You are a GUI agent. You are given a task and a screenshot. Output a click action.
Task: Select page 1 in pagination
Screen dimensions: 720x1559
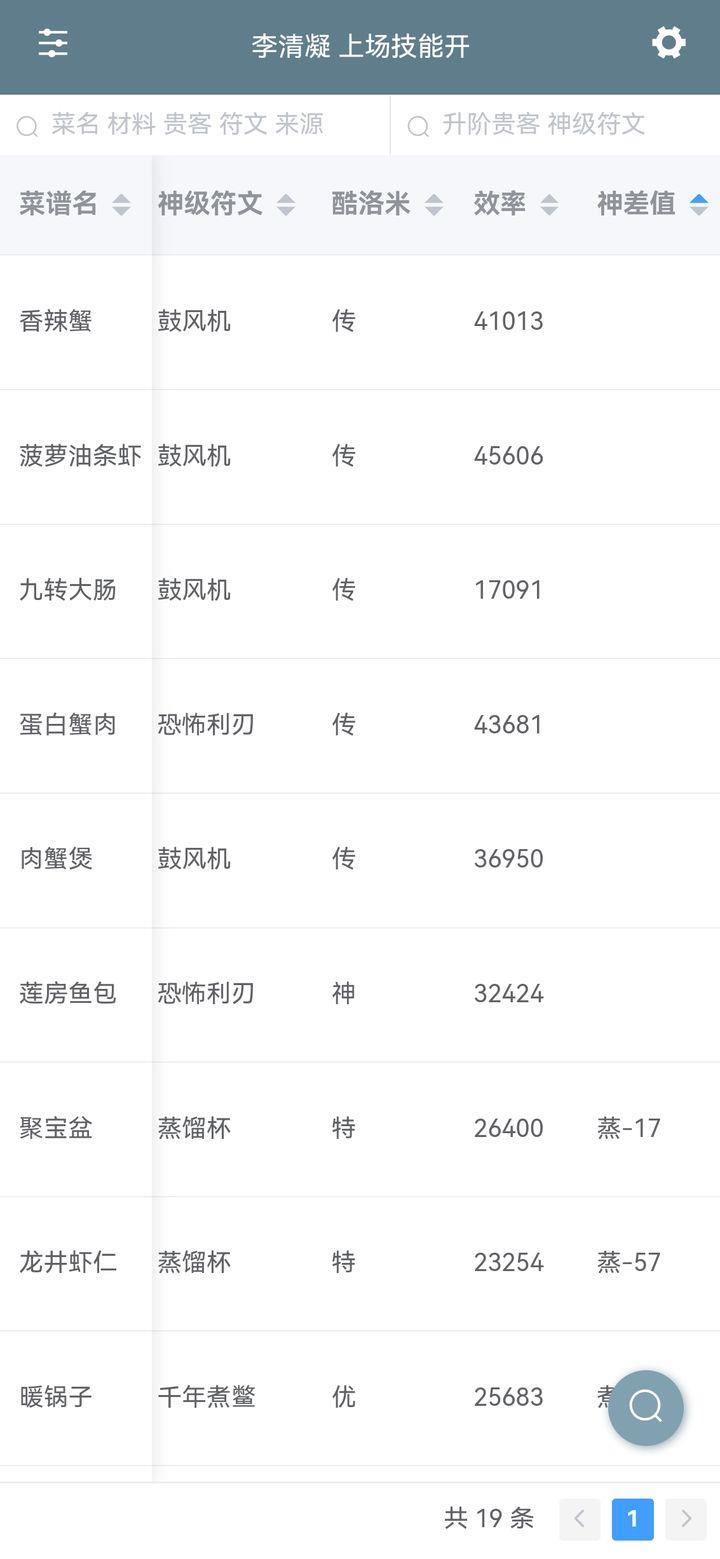(632, 1519)
